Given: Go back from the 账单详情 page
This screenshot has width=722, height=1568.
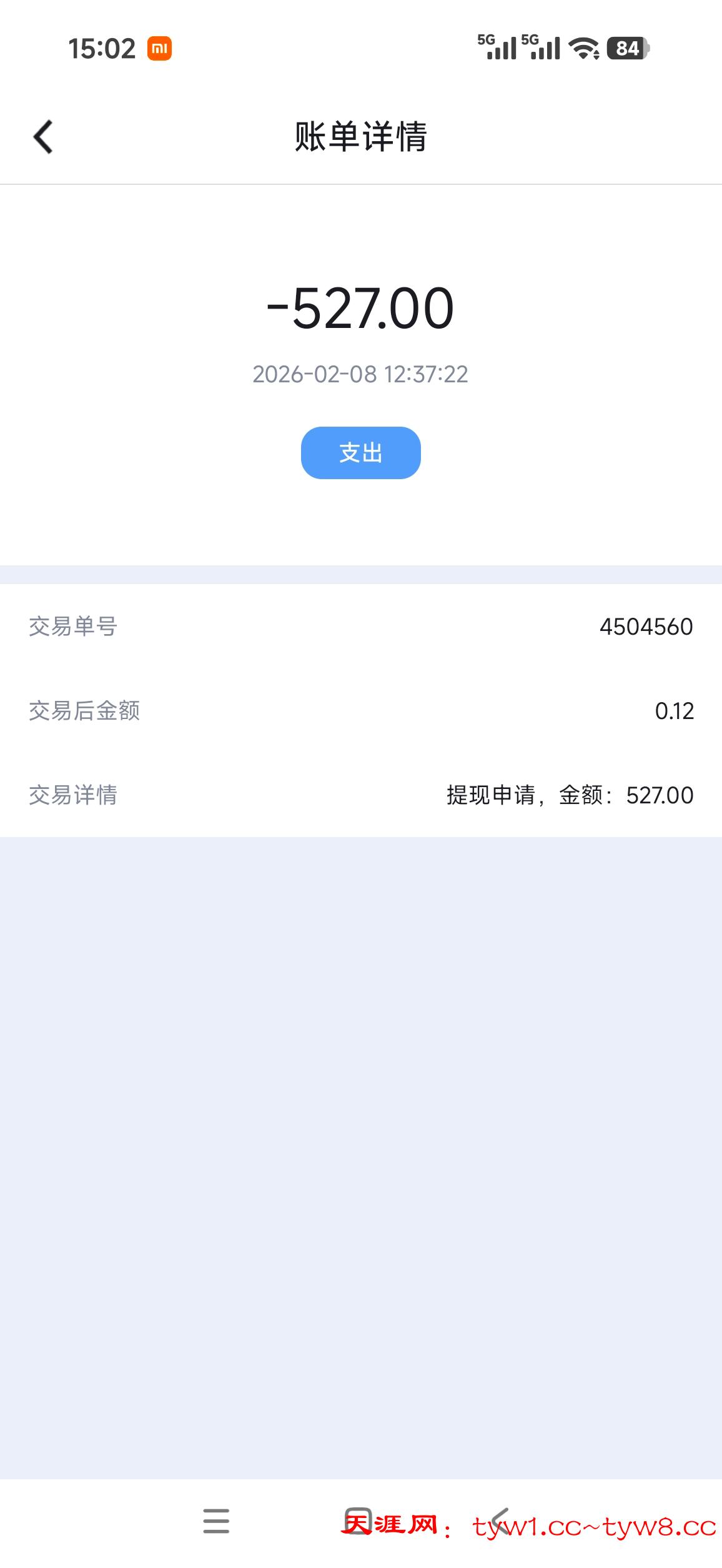Looking at the screenshot, I should pyautogui.click(x=43, y=137).
